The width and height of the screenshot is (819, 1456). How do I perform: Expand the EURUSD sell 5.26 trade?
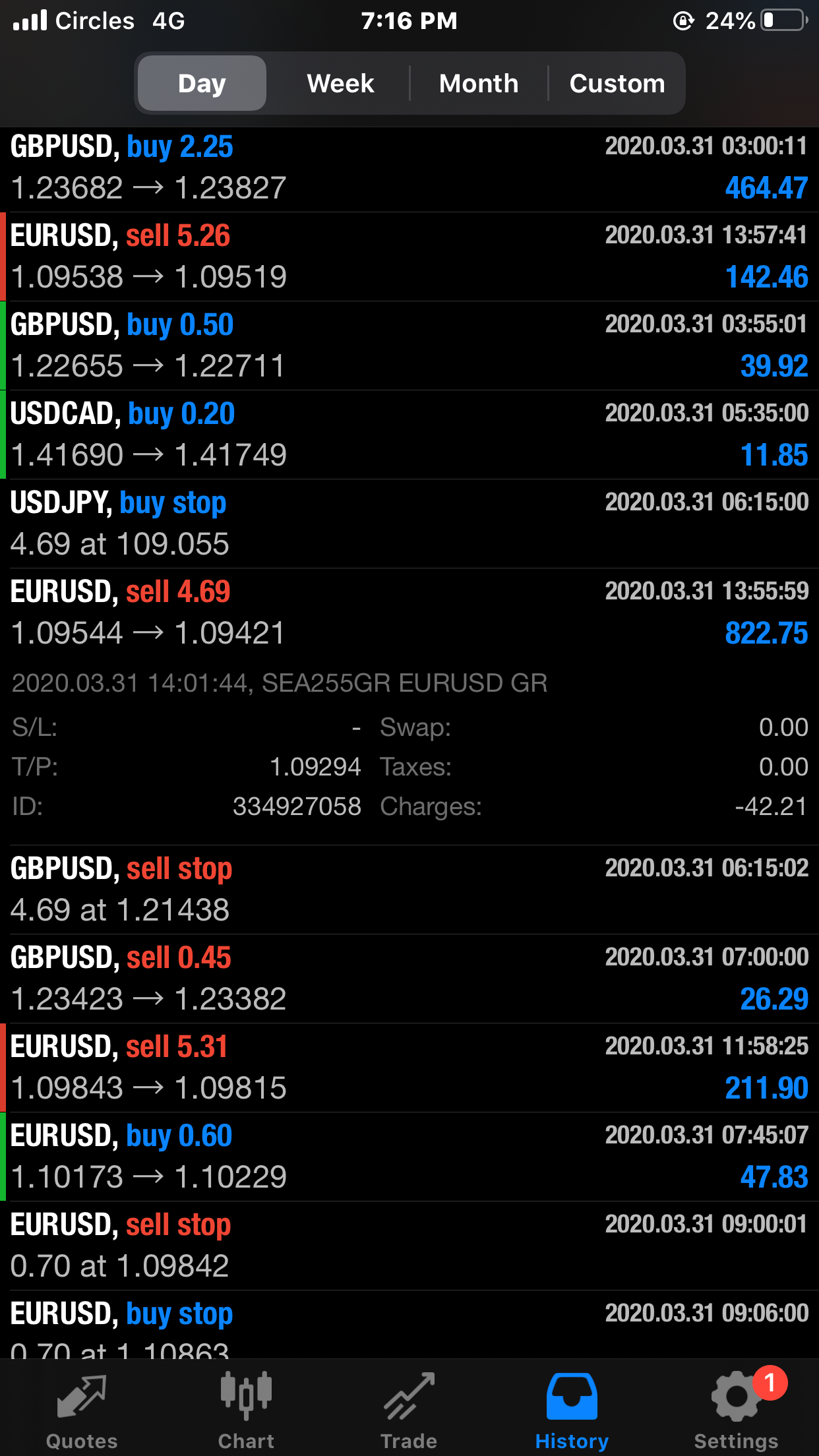409,257
